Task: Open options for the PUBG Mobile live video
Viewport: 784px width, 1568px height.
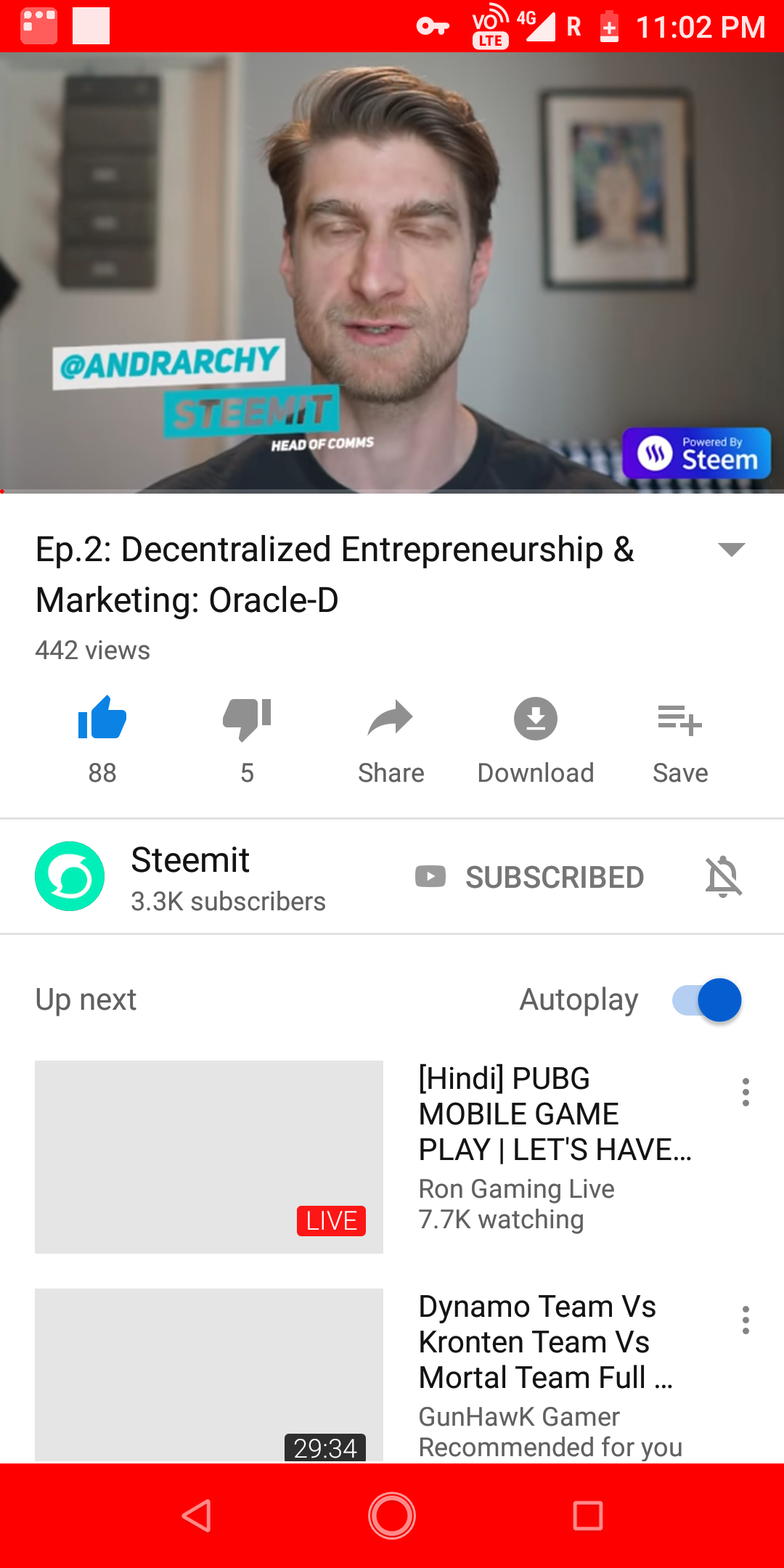Action: (x=746, y=1092)
